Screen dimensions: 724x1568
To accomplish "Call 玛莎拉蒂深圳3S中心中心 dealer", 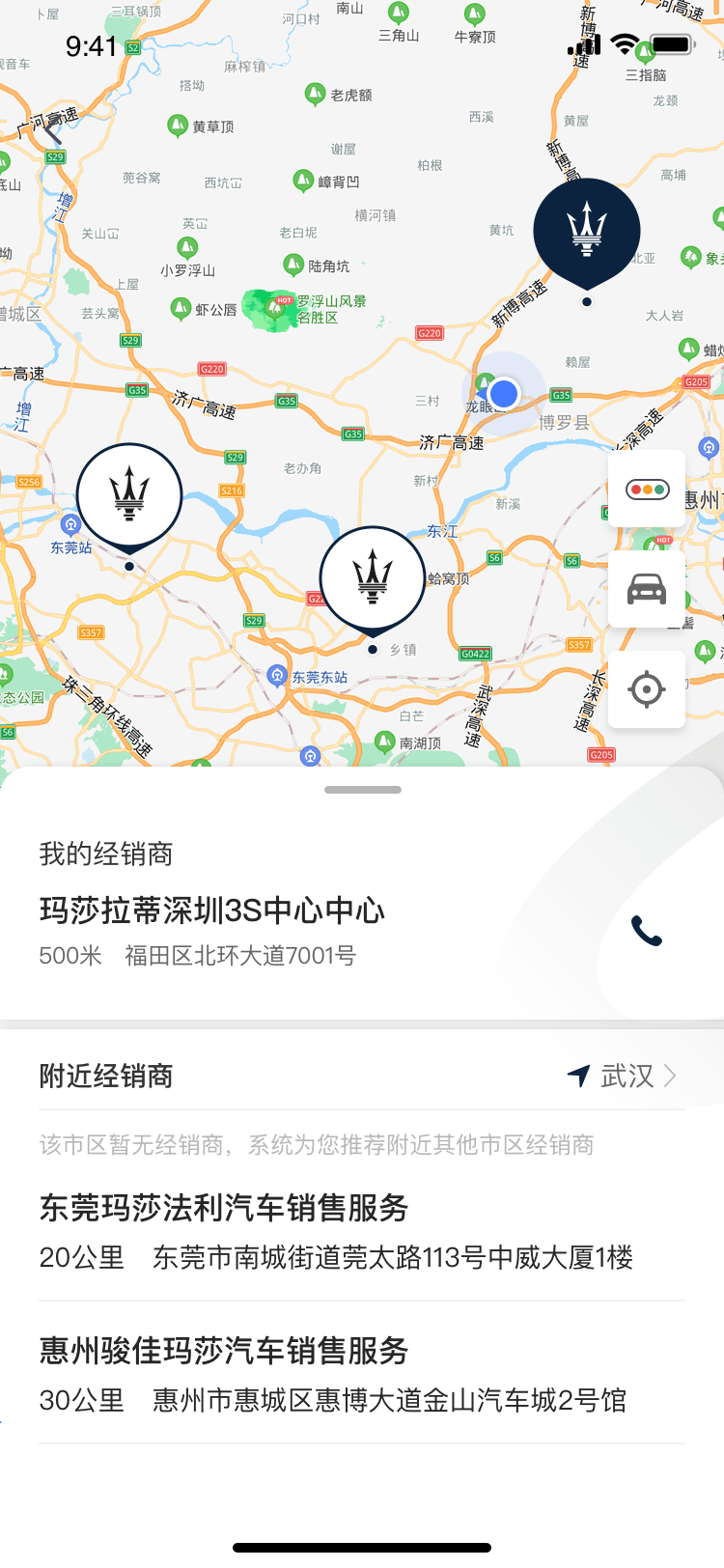I will pos(647,931).
